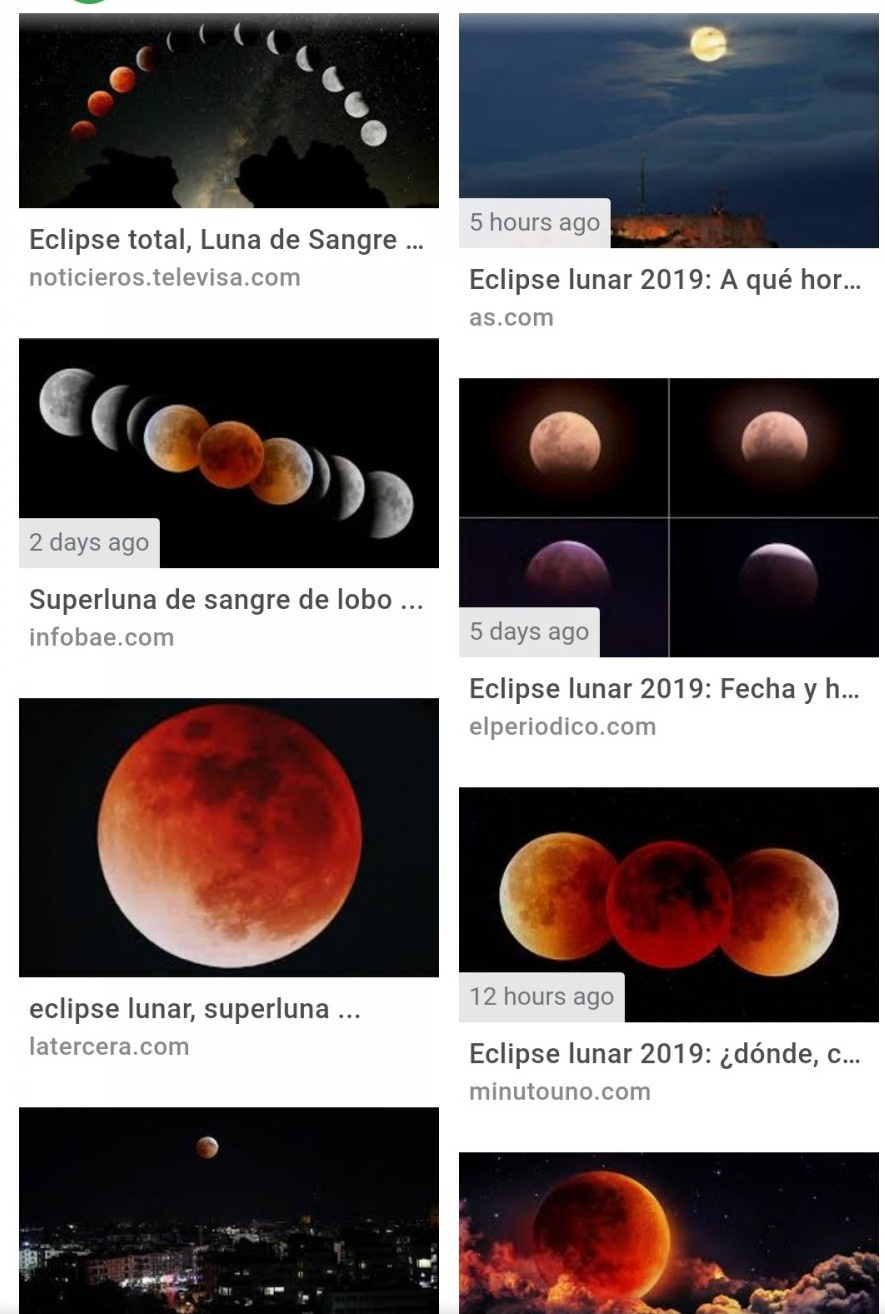This screenshot has width=885, height=1314.
Task: Open the image of red moon above clouds
Action: (668, 1232)
